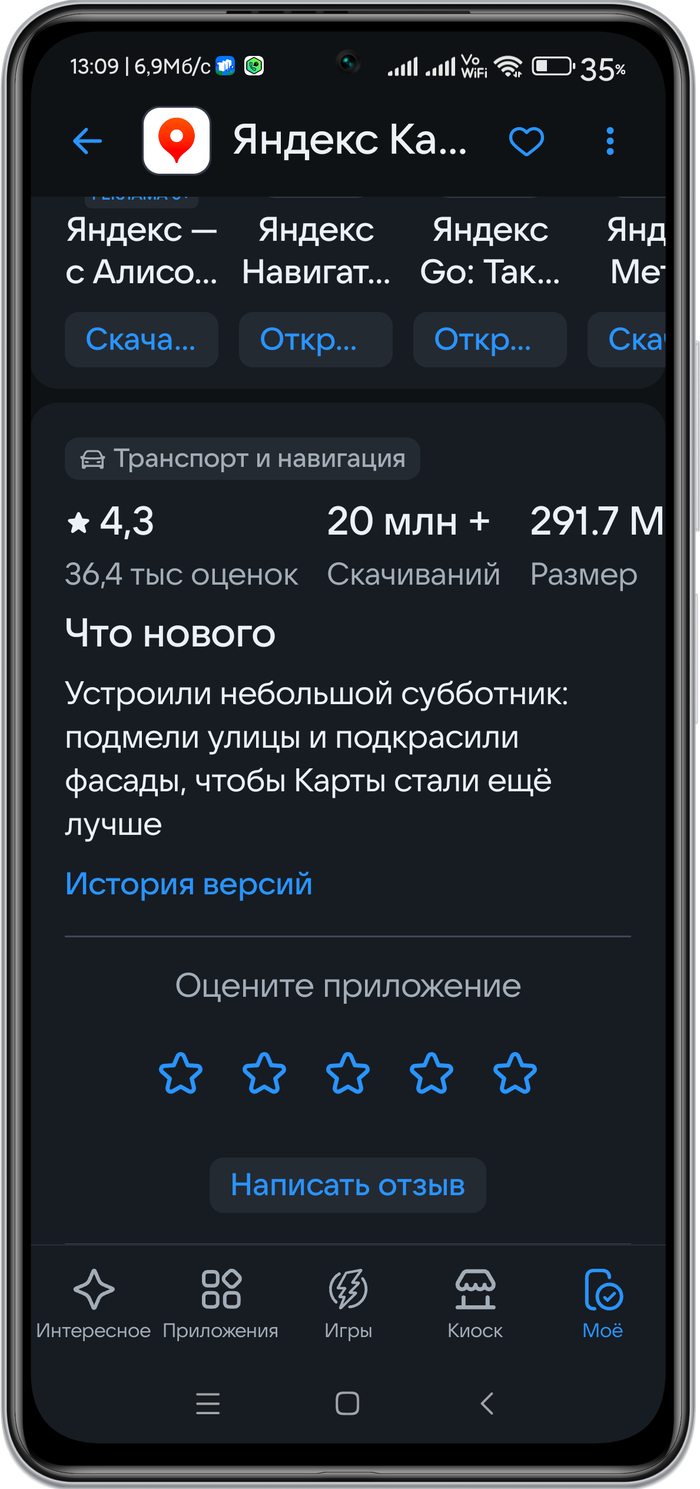Download the Яндекс с Алисой app
The width and height of the screenshot is (700, 1489).
pos(141,340)
